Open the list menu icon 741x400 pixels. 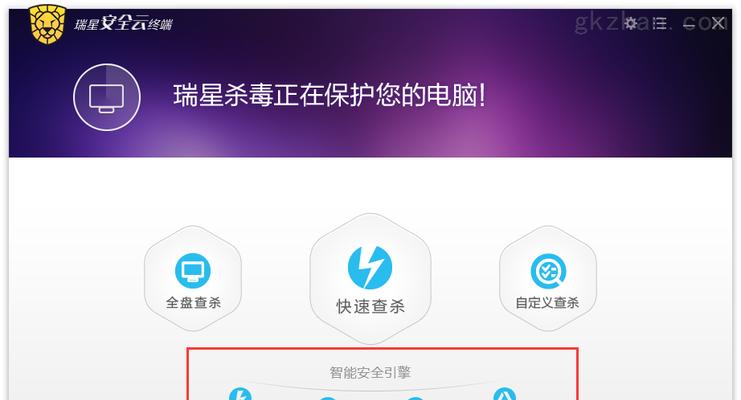[x=660, y=23]
